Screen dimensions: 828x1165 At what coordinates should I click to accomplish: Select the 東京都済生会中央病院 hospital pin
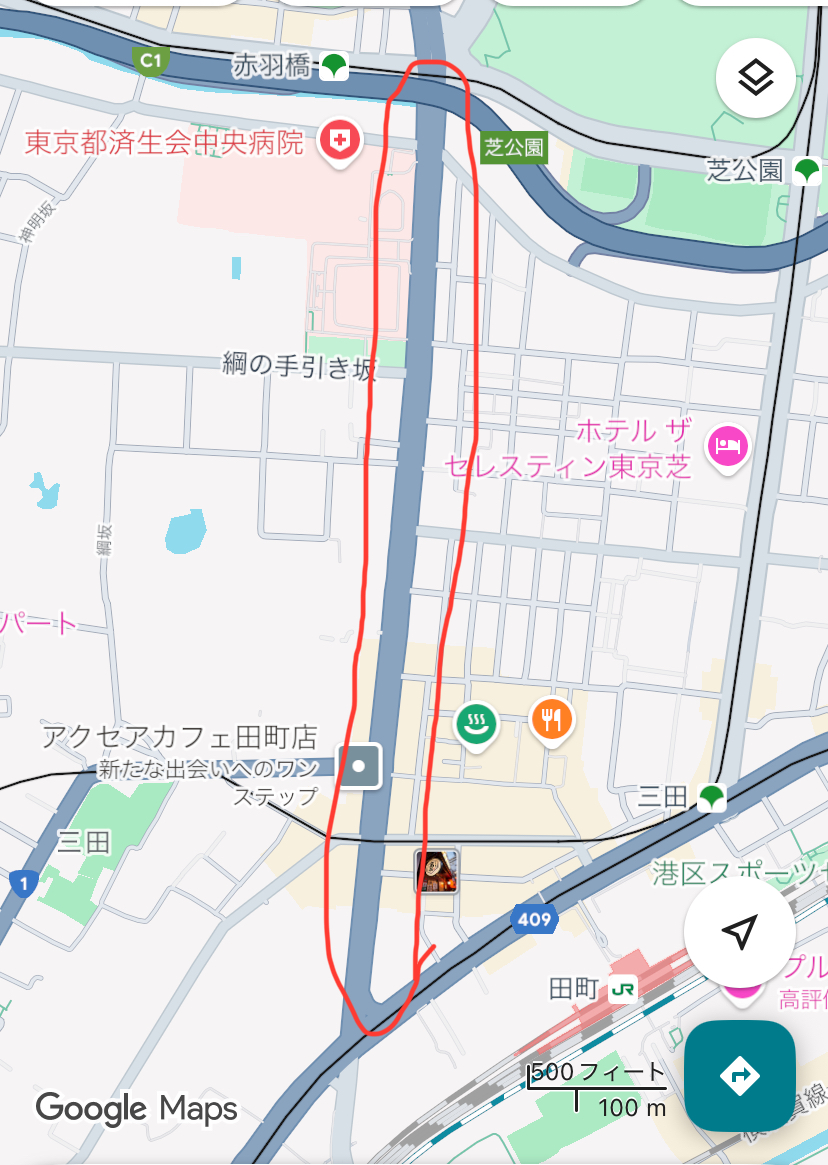[340, 142]
